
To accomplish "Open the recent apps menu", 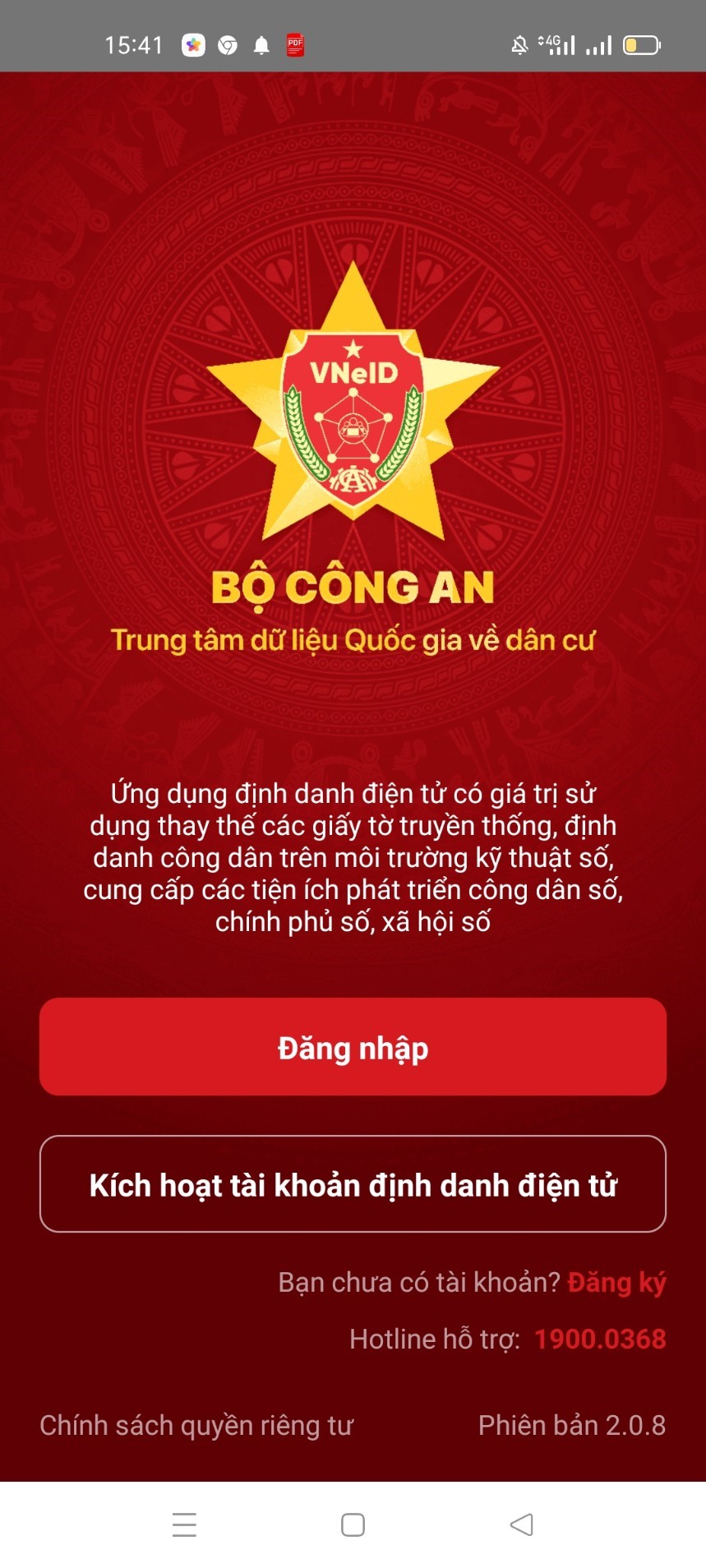I will pyautogui.click(x=184, y=1524).
